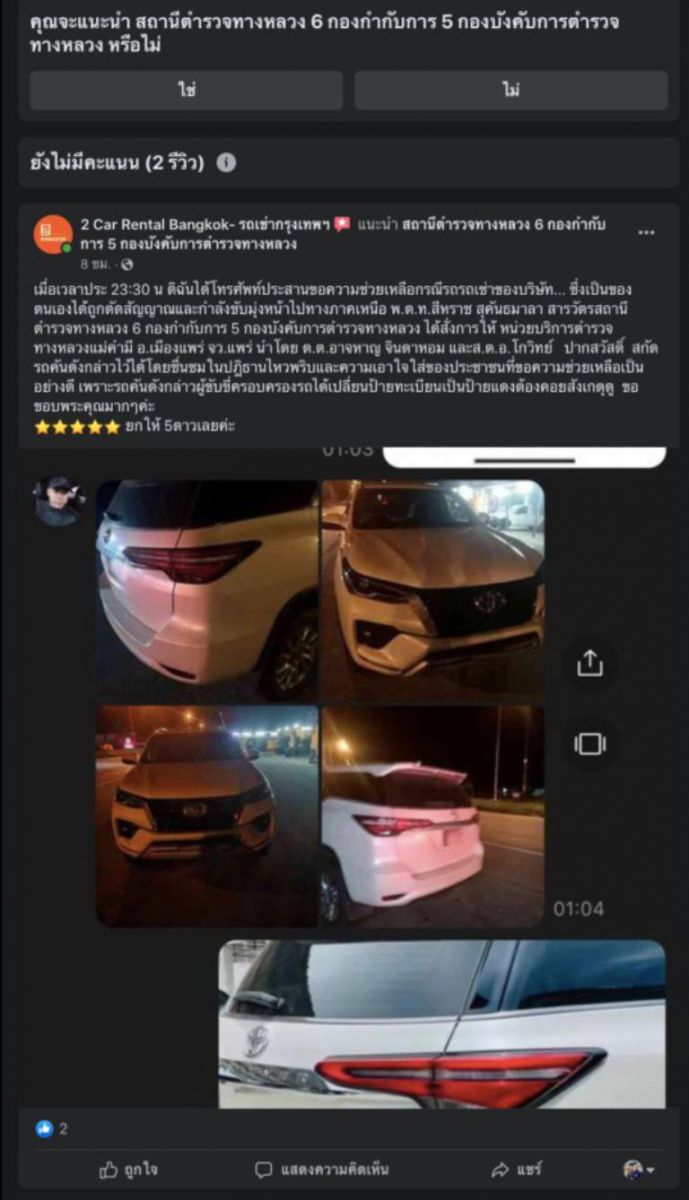
Task: Tap แสดงความคิดเห็น to comment
Action: click(321, 1169)
